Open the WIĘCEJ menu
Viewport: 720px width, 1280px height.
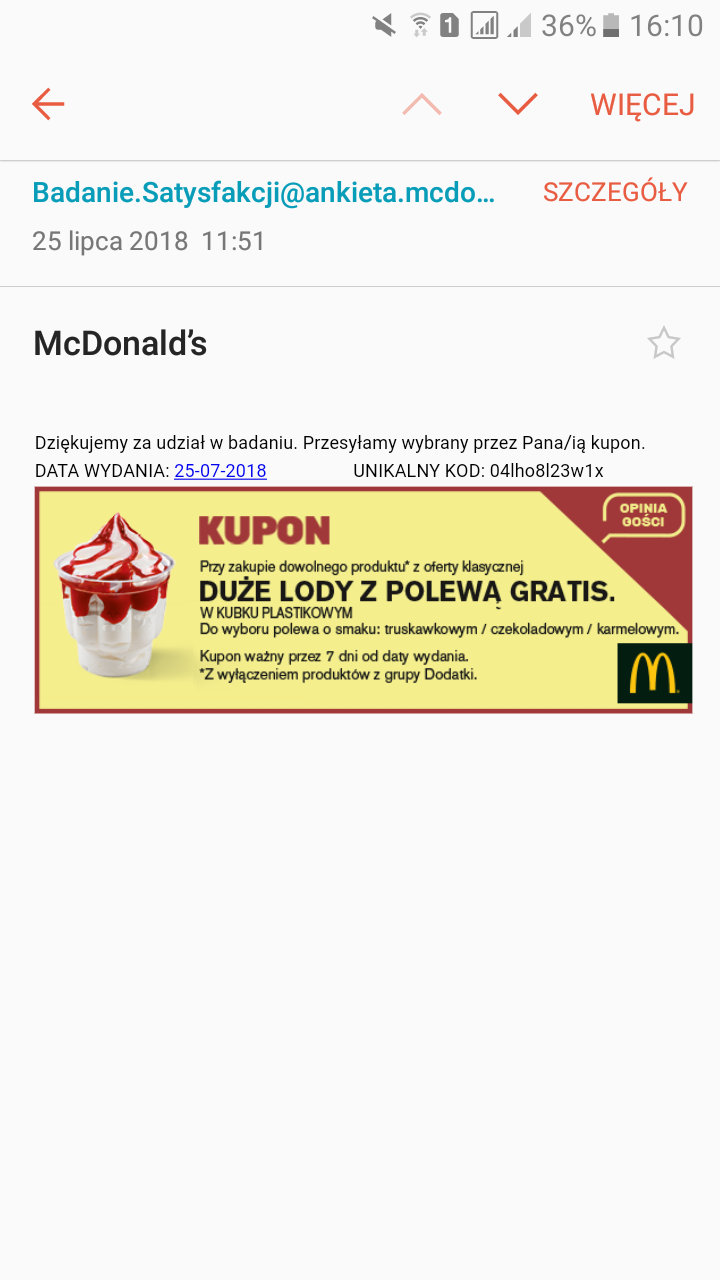tap(641, 104)
